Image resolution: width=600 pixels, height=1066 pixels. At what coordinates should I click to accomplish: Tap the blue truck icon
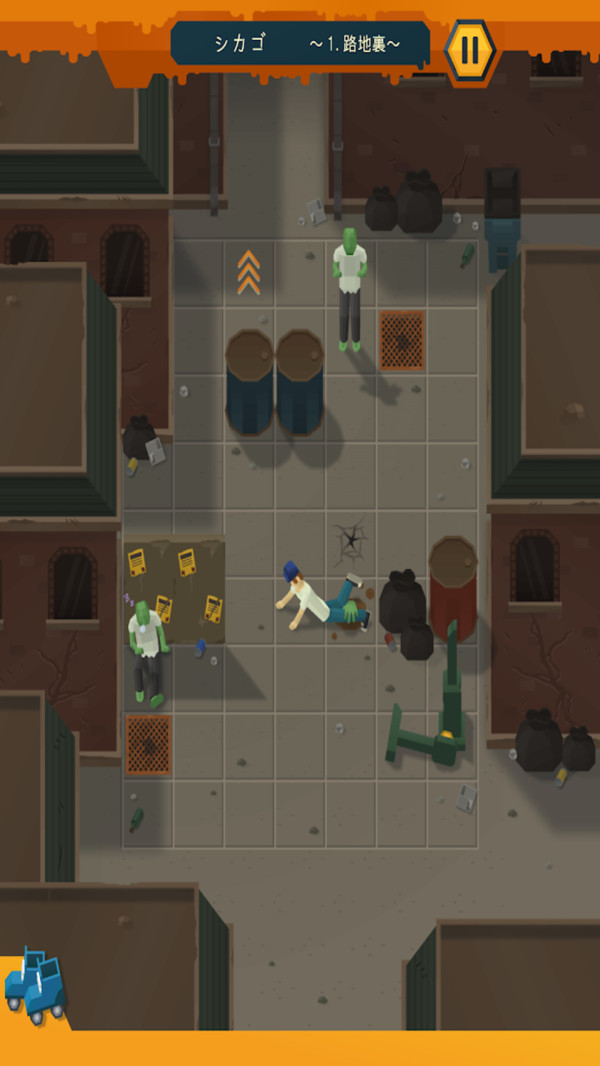tap(35, 986)
